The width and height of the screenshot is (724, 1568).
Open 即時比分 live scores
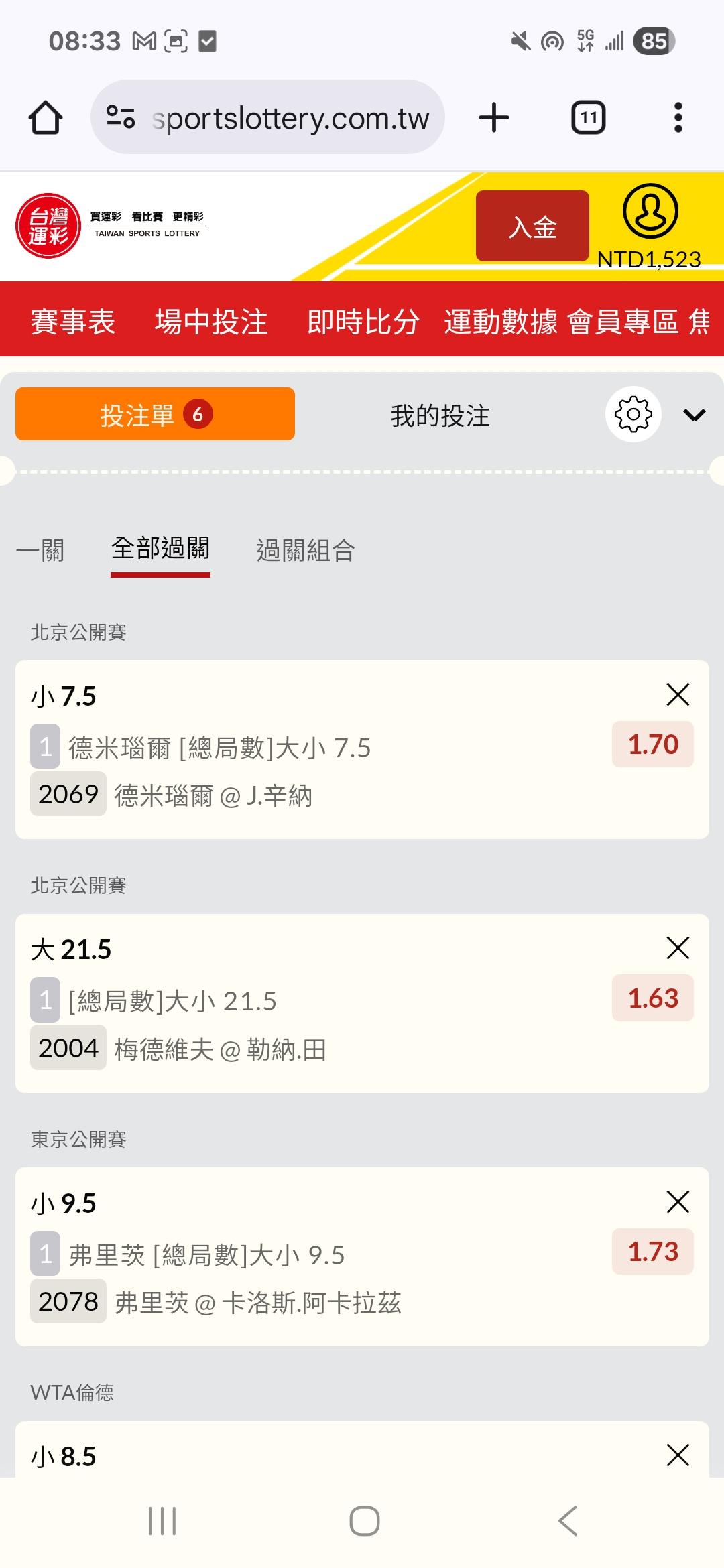click(x=363, y=322)
